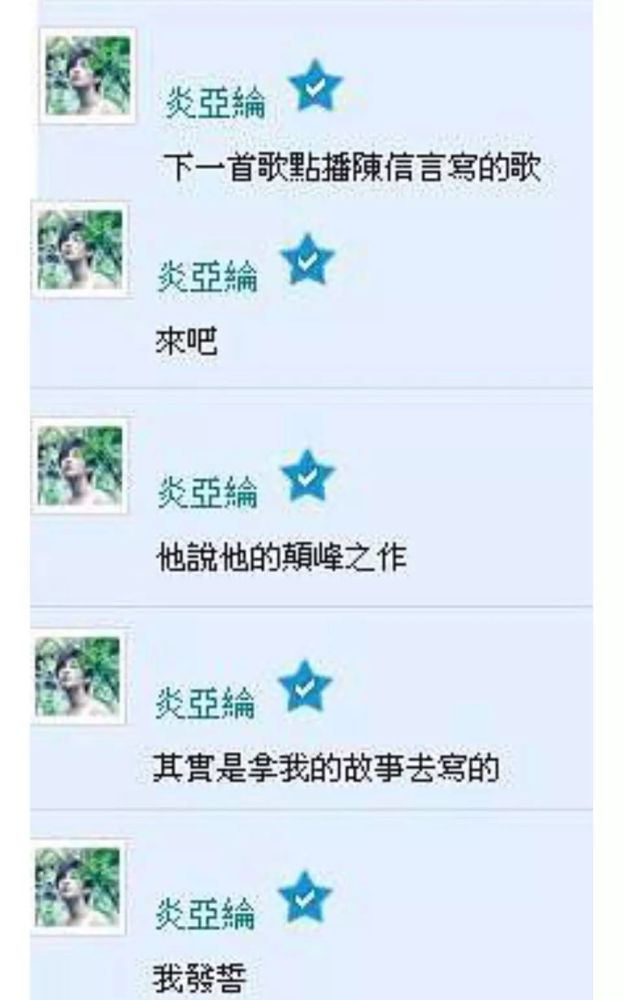Screen dimensions: 623x1000
Task: Tap username 炎亞綸 above 其實是拿我的故事去寫的
Action: click(x=205, y=703)
